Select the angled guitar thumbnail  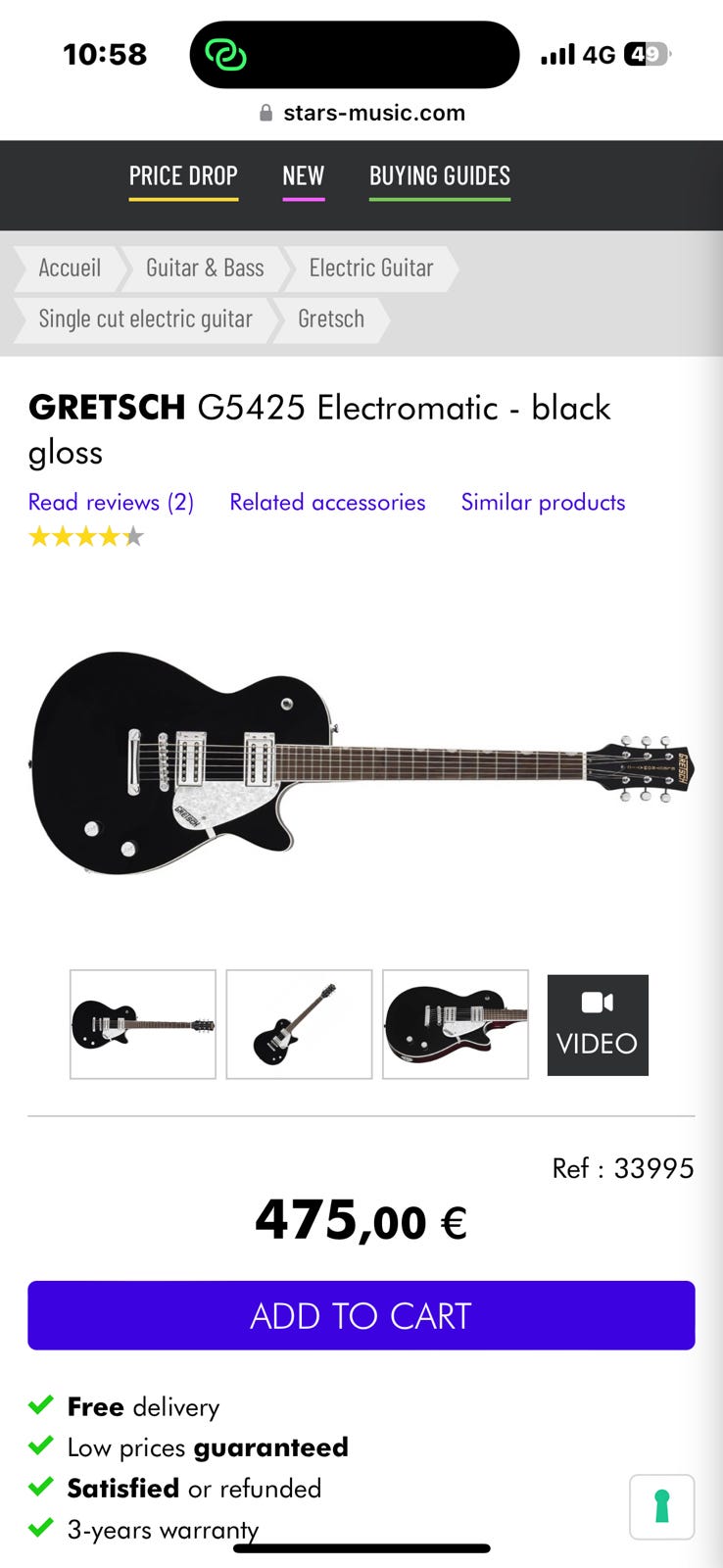point(299,1025)
